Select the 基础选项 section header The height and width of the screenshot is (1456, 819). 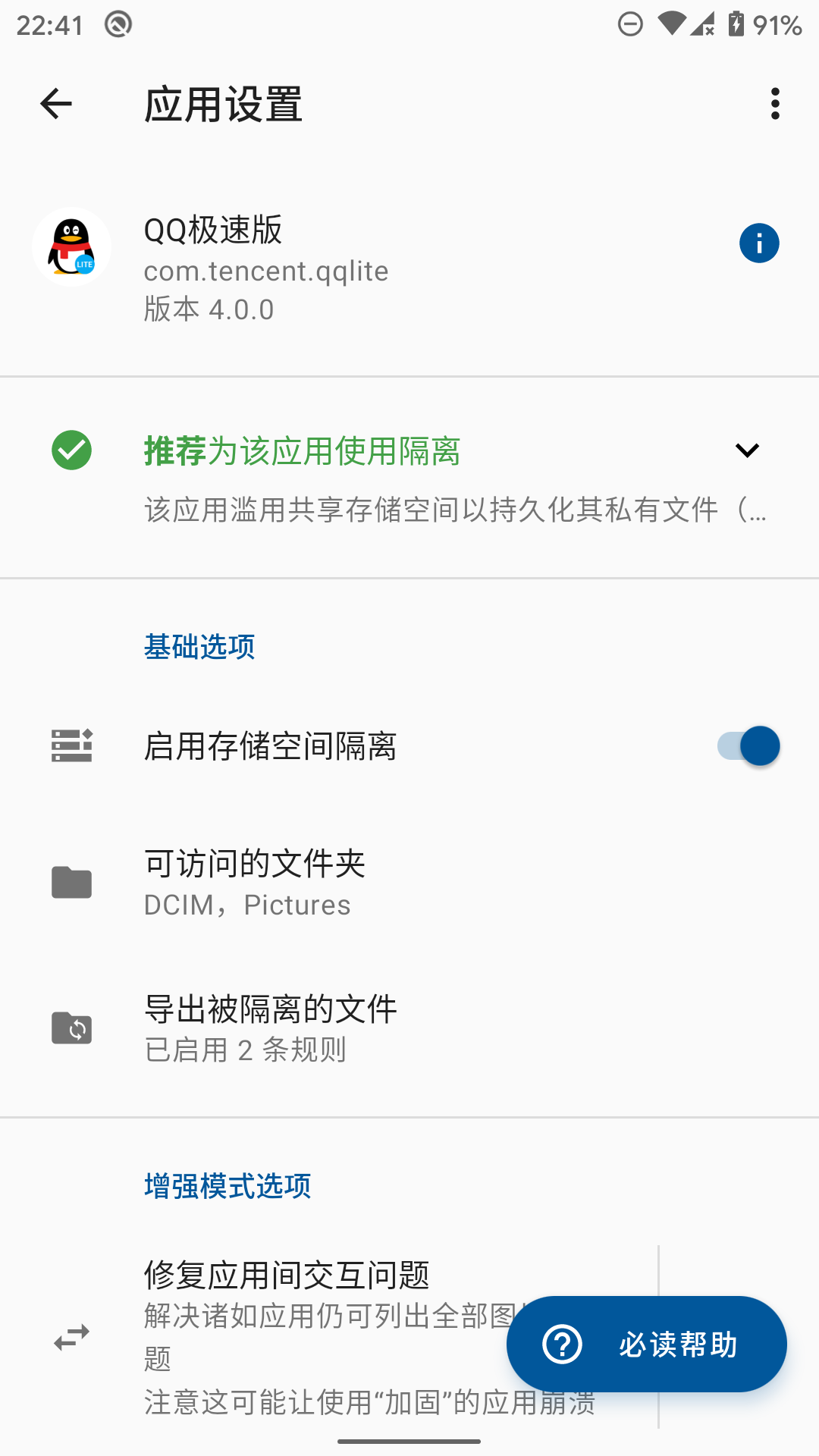199,646
